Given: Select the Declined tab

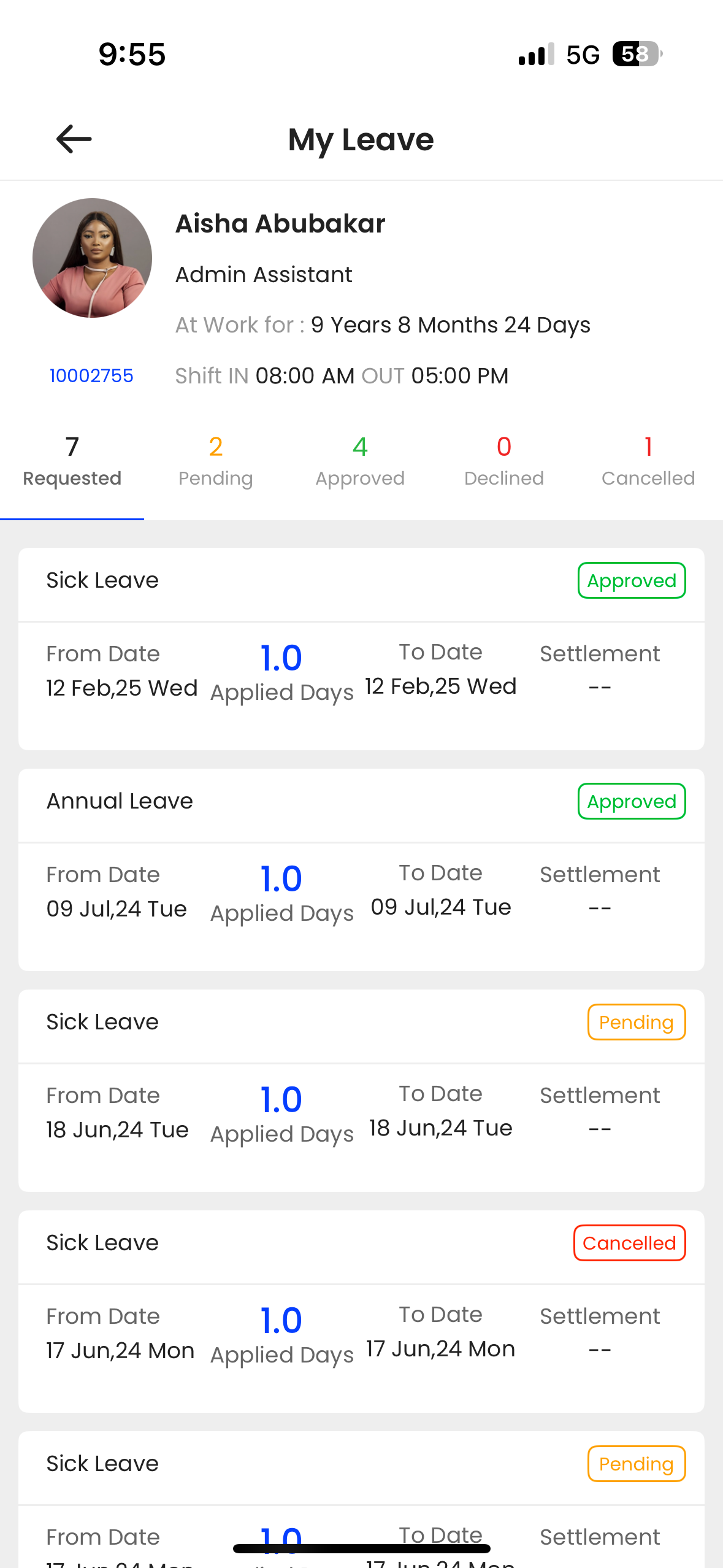Looking at the screenshot, I should (x=504, y=462).
